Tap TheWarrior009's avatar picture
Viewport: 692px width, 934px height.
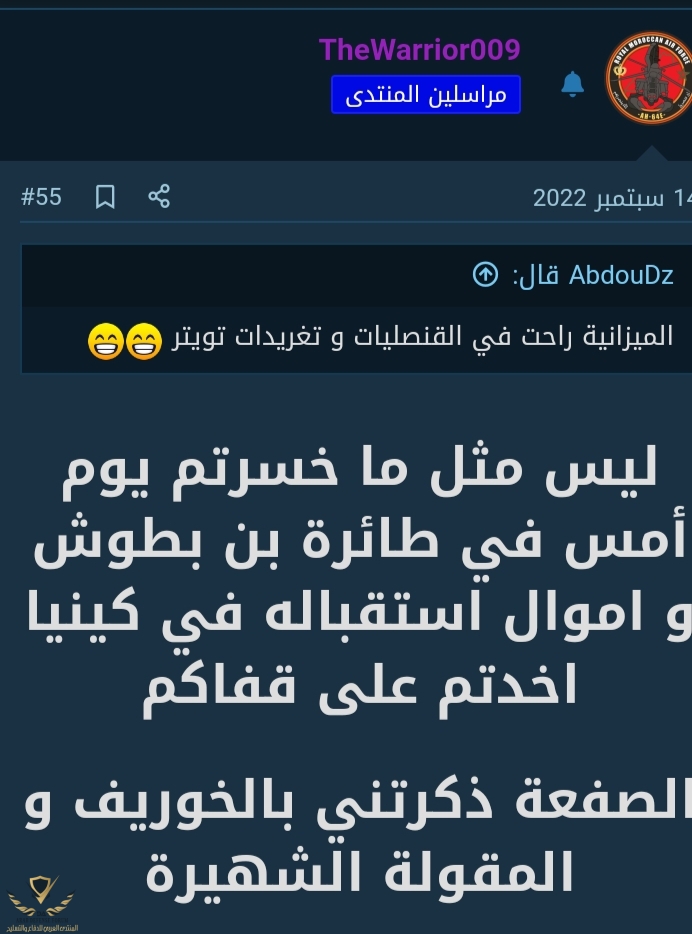[x=649, y=78]
